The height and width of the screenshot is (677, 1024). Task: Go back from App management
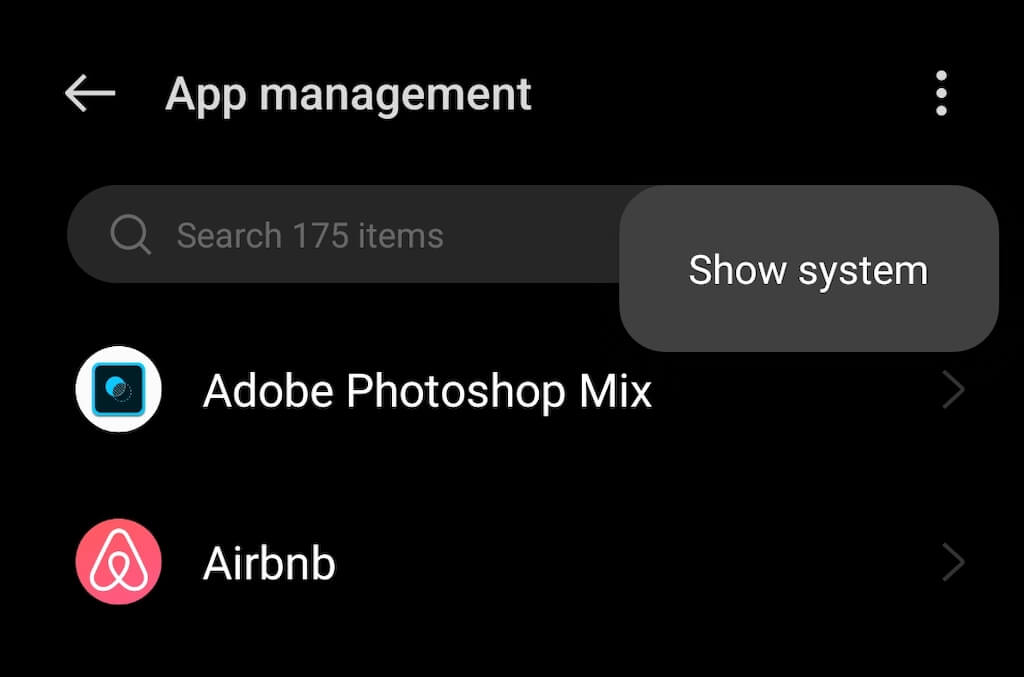pos(90,94)
